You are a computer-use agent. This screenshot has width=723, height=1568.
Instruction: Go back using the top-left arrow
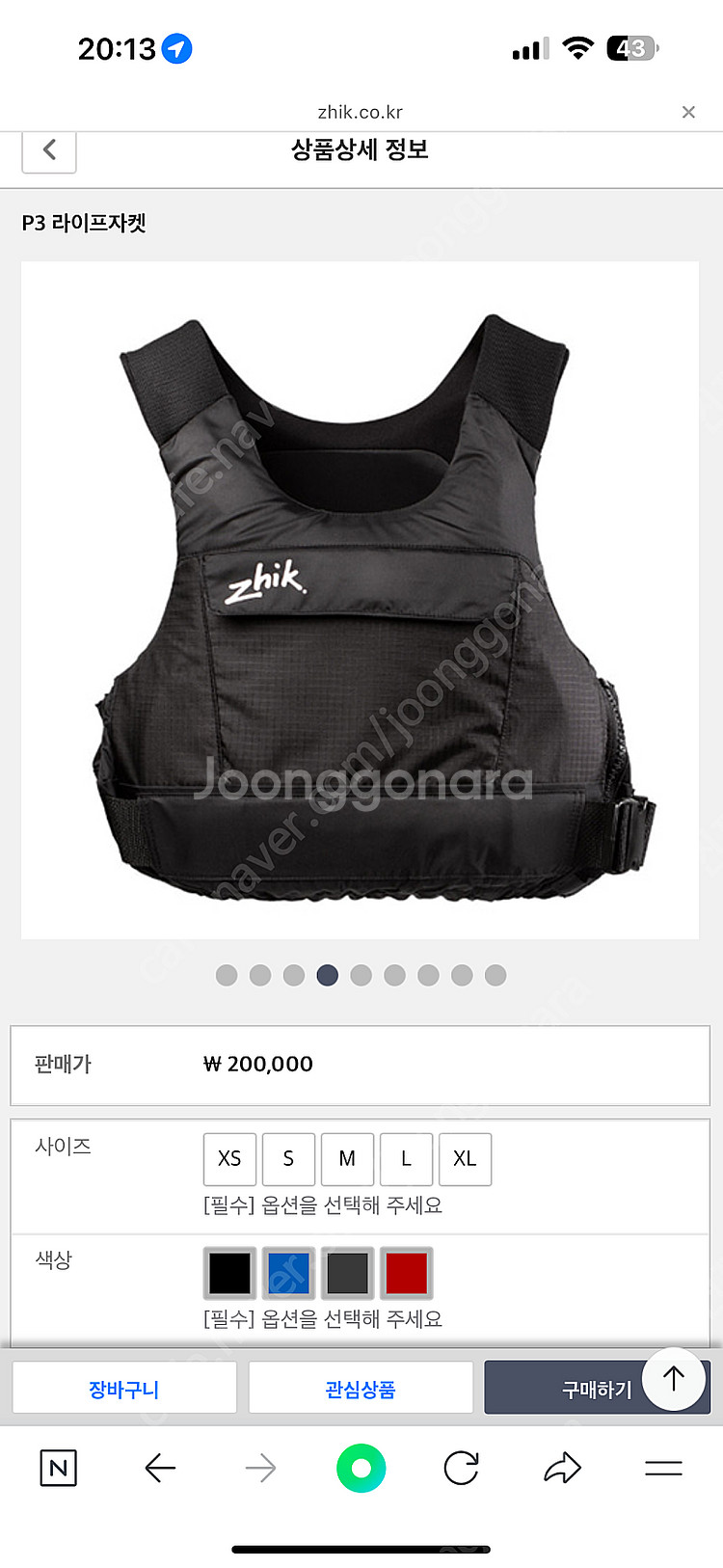pos(49,150)
